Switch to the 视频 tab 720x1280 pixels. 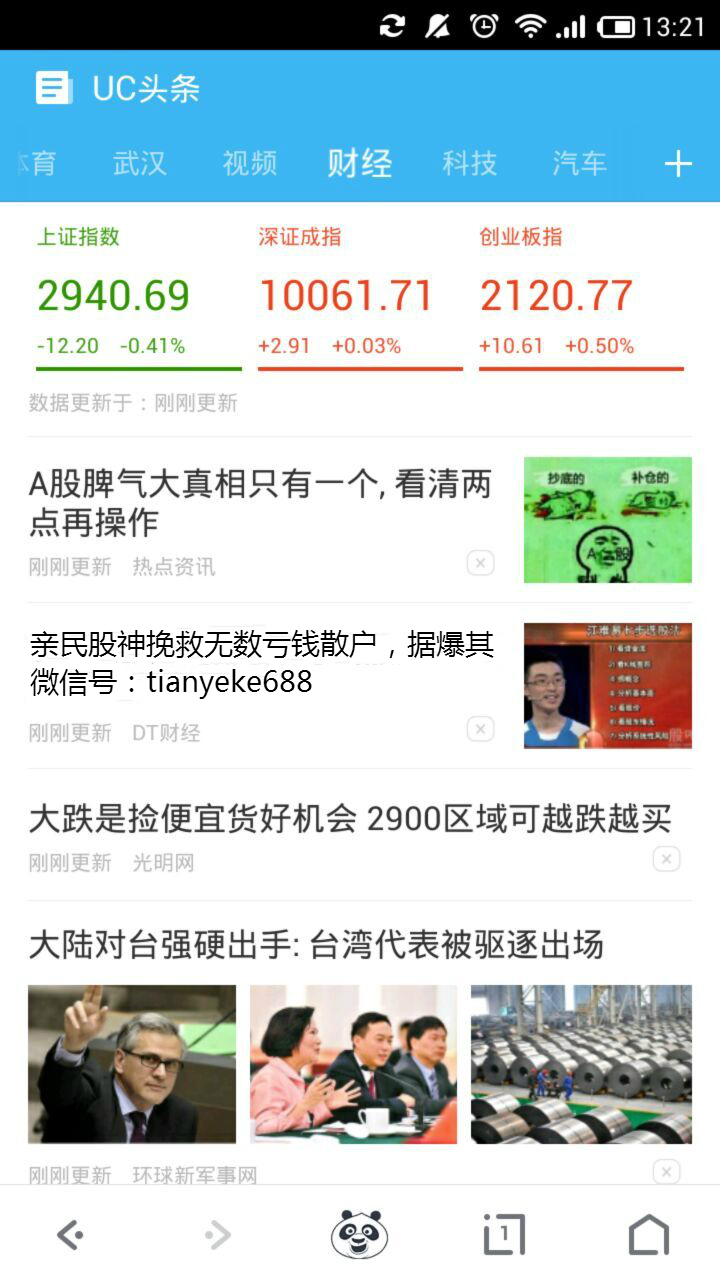[x=249, y=163]
